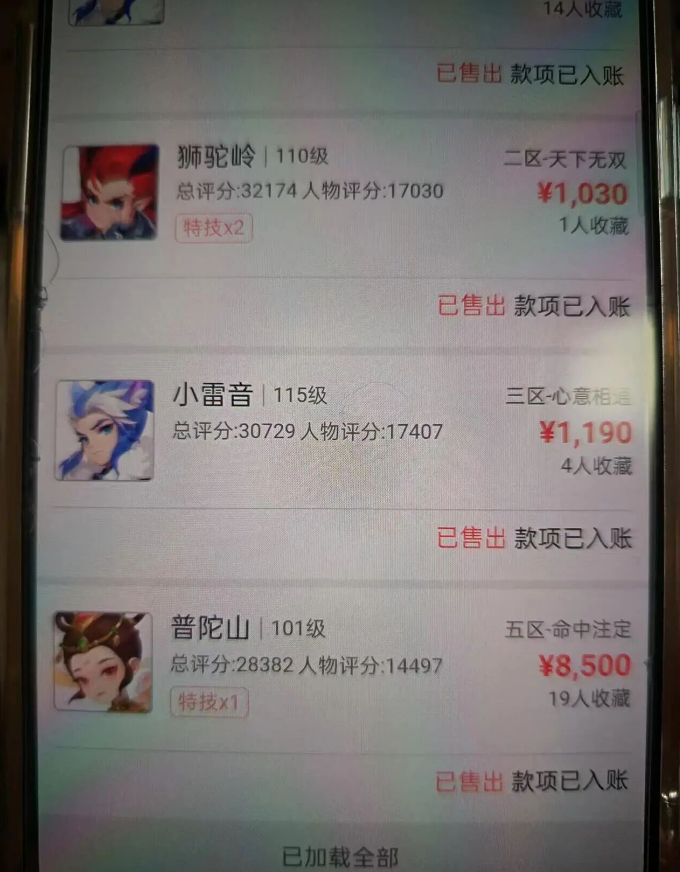Open the sold 小雷音 115级 listing

pyautogui.click(x=340, y=428)
